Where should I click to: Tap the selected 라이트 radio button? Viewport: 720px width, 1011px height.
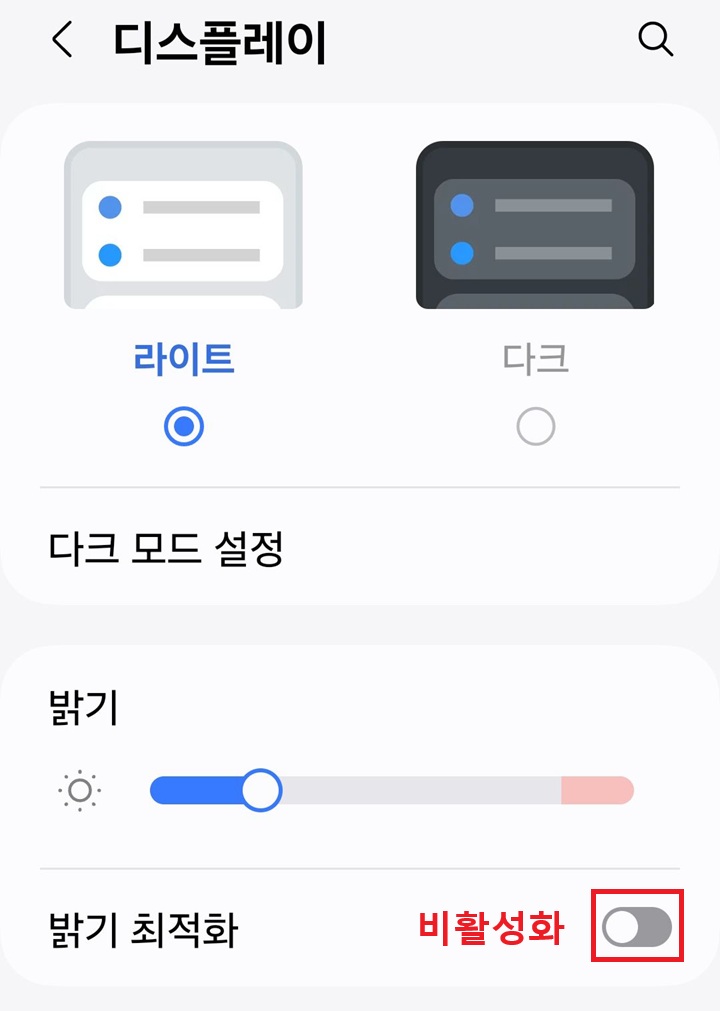click(184, 424)
